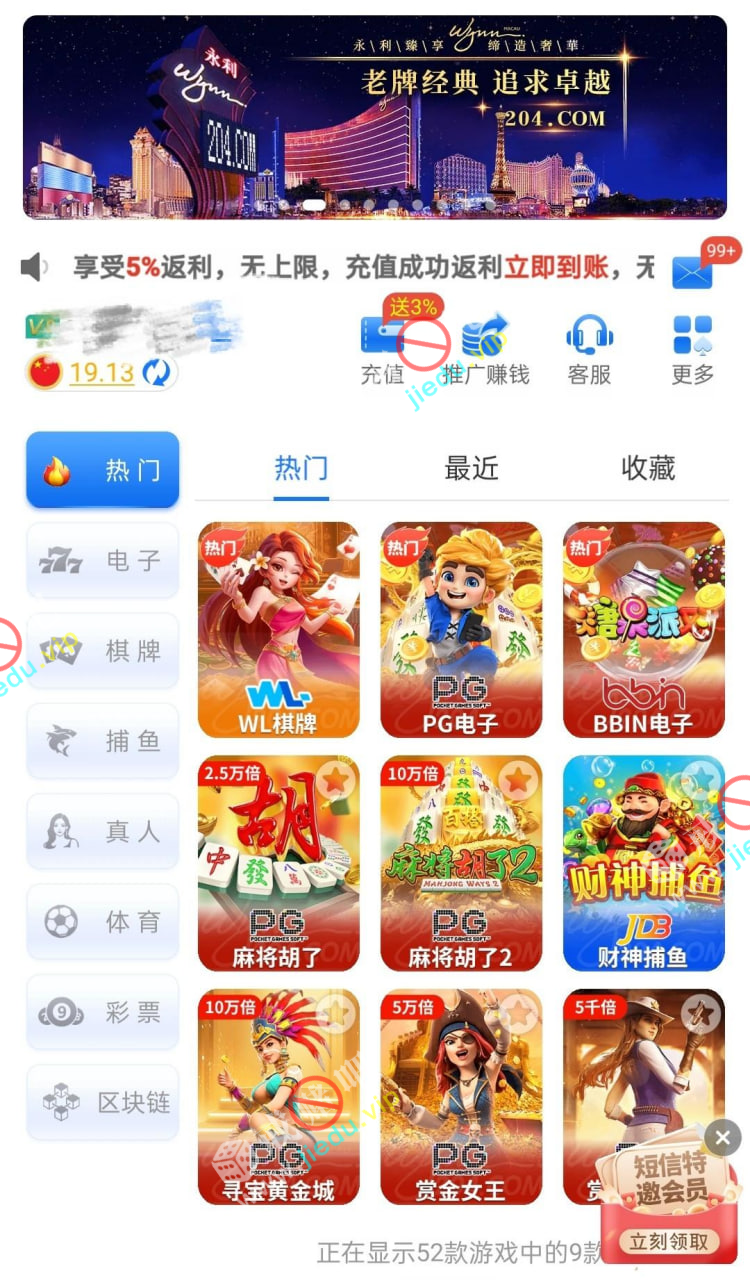Open the mail inbox envelope icon
The height and width of the screenshot is (1280, 750).
(x=692, y=272)
